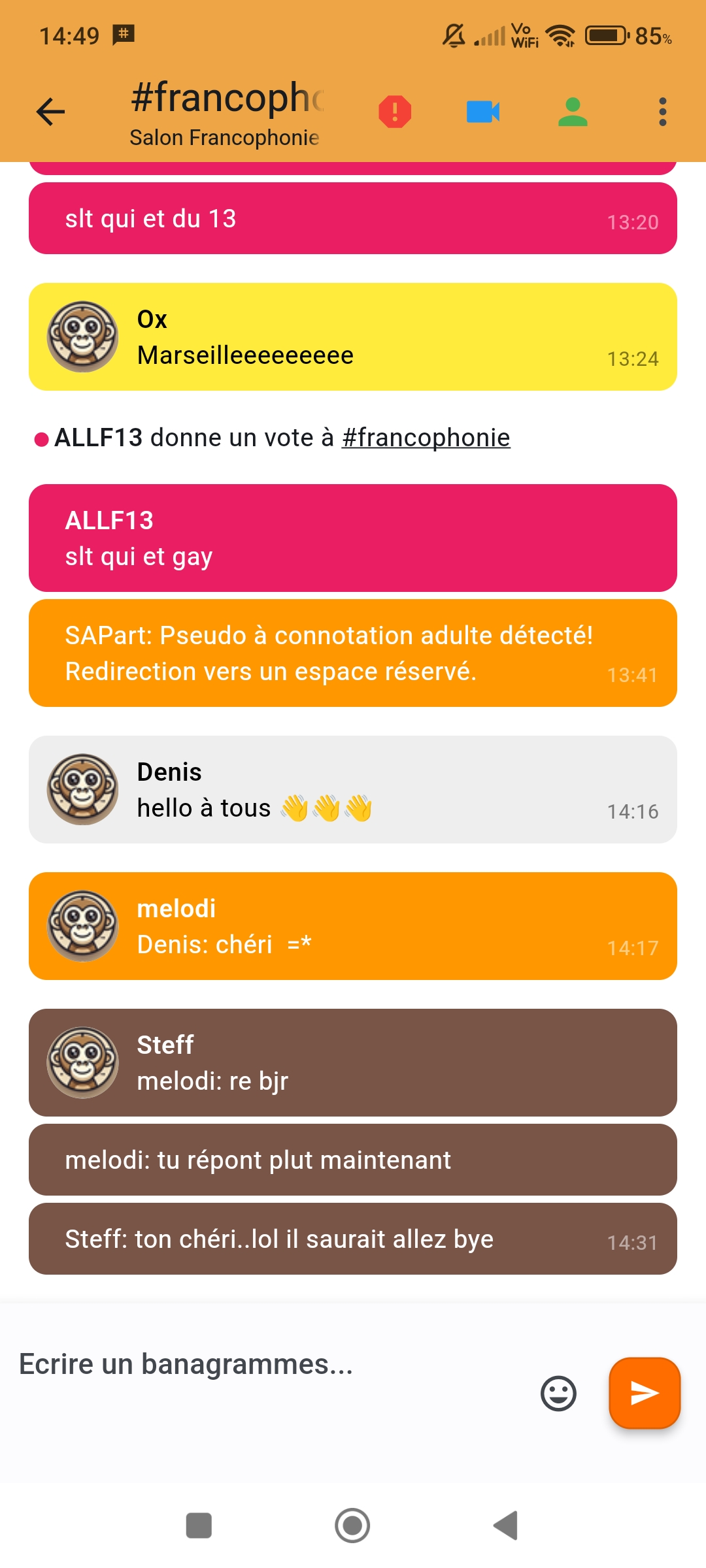
Task: Tap Ox's avatar in the Marseille message
Action: point(82,336)
